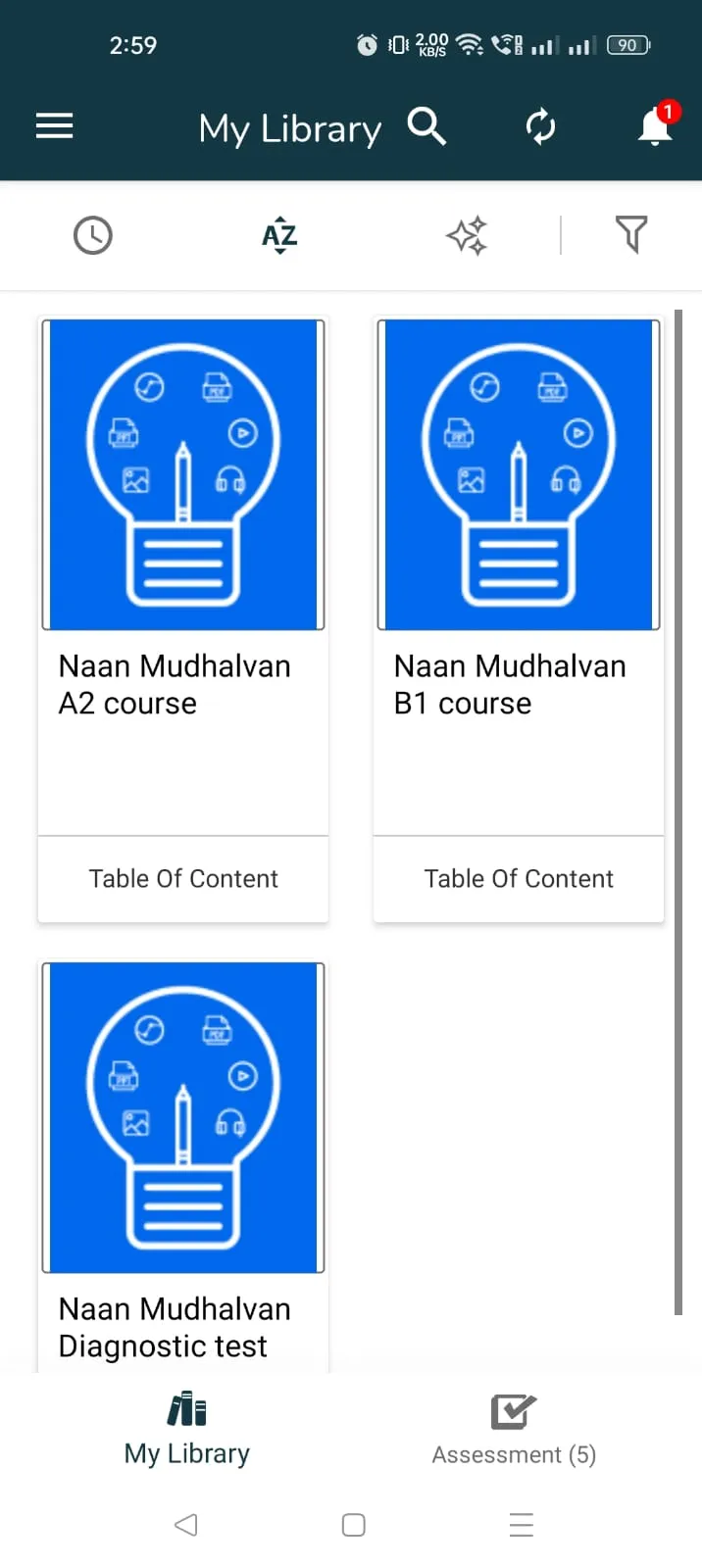View Table Of Content for A2 course

183,879
